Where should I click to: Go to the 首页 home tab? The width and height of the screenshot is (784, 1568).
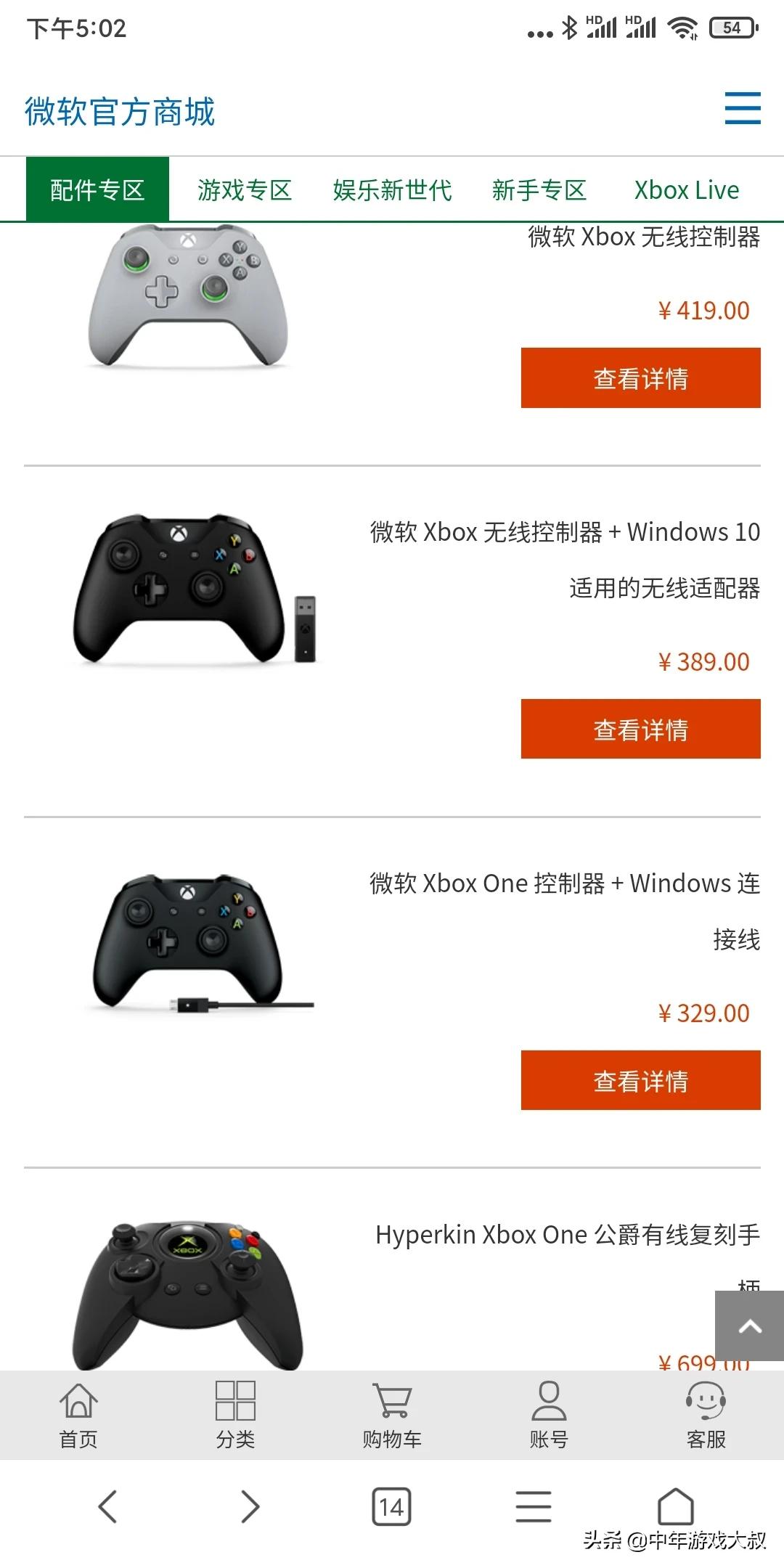[x=78, y=1416]
